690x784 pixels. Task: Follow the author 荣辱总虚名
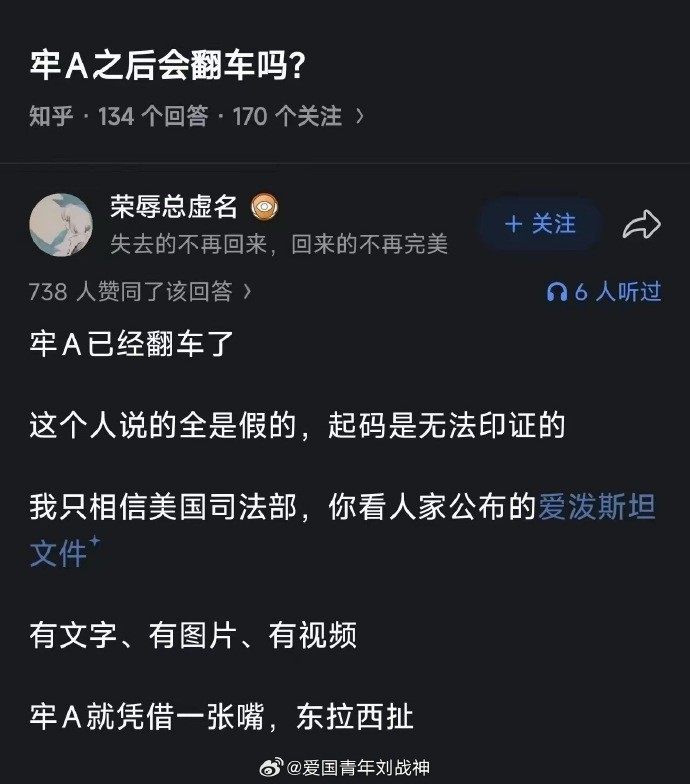tap(540, 224)
